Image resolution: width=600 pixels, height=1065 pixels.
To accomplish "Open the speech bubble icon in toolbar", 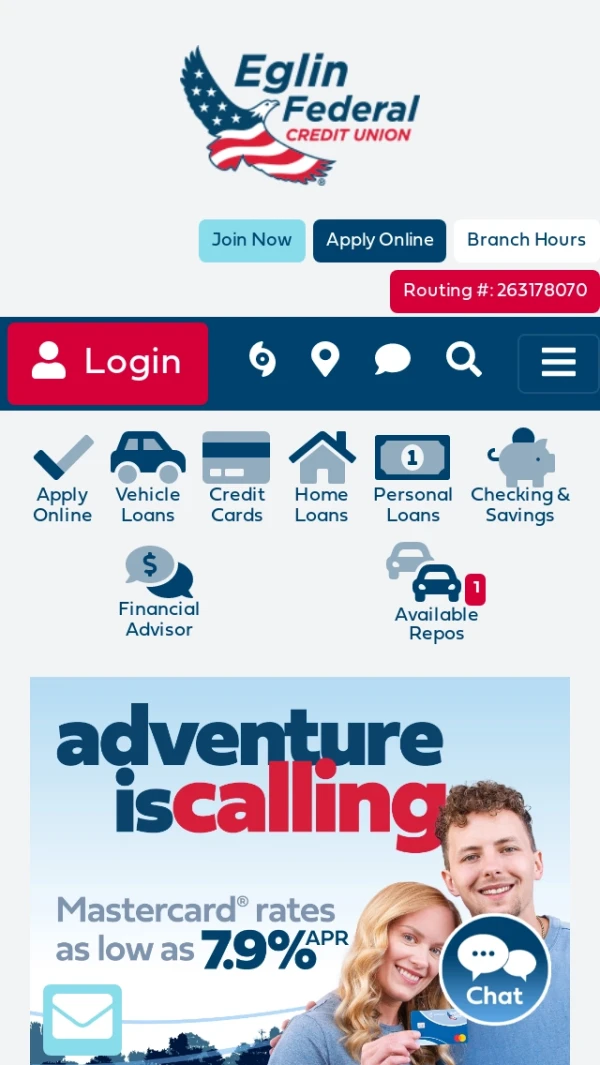I will coord(392,360).
